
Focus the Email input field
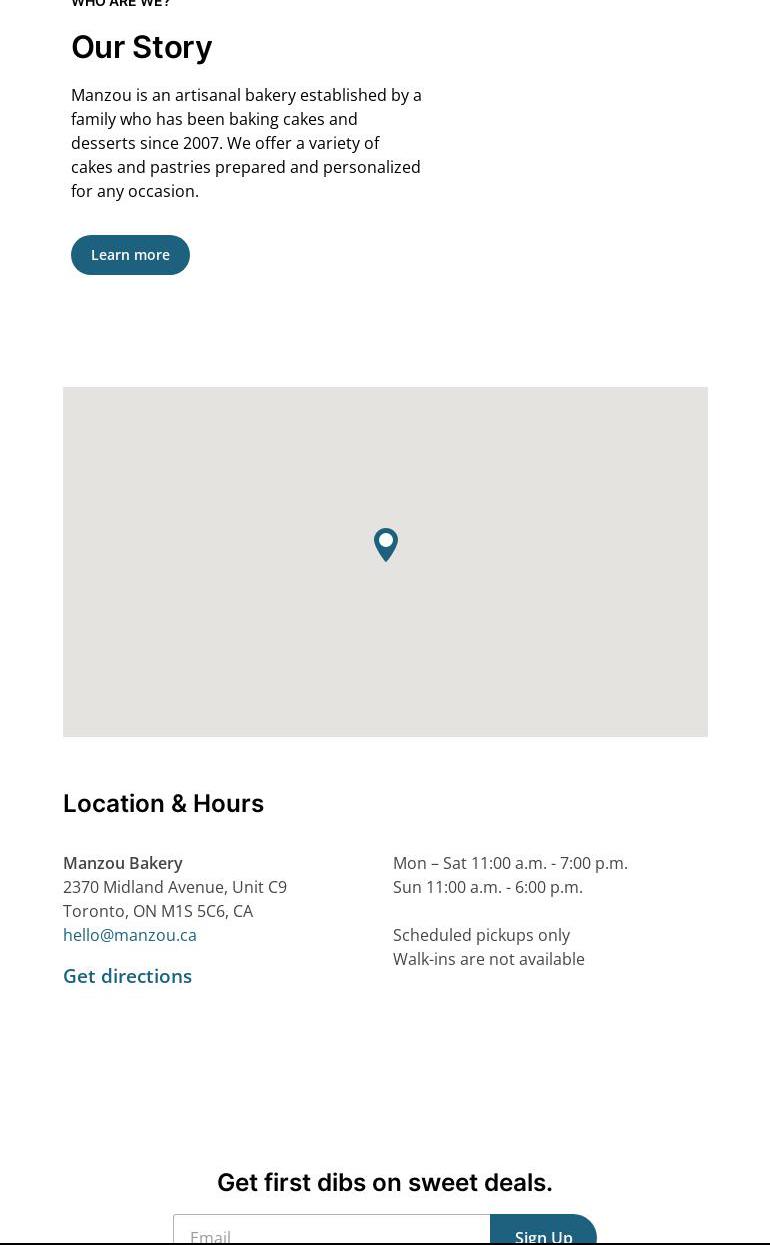331,1232
